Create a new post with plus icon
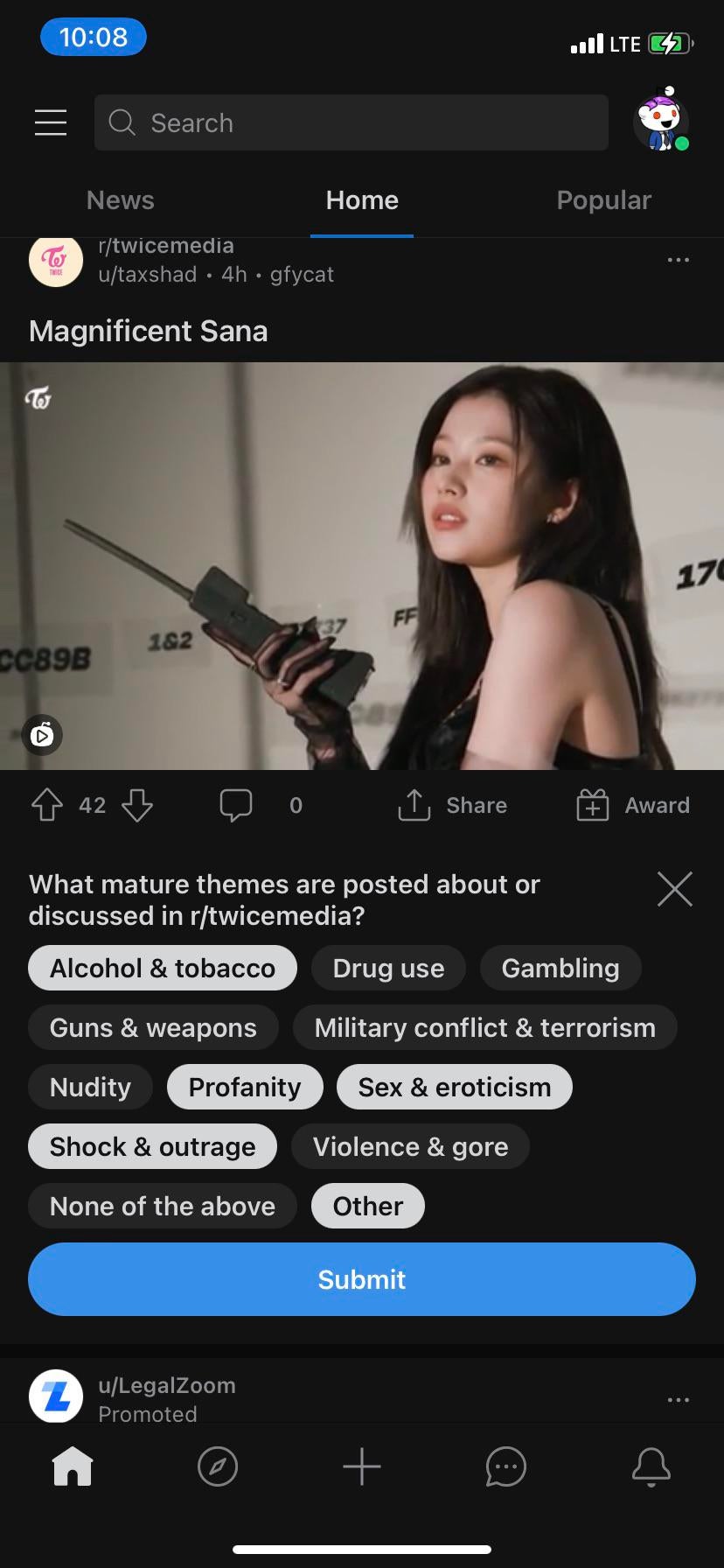 point(362,1466)
